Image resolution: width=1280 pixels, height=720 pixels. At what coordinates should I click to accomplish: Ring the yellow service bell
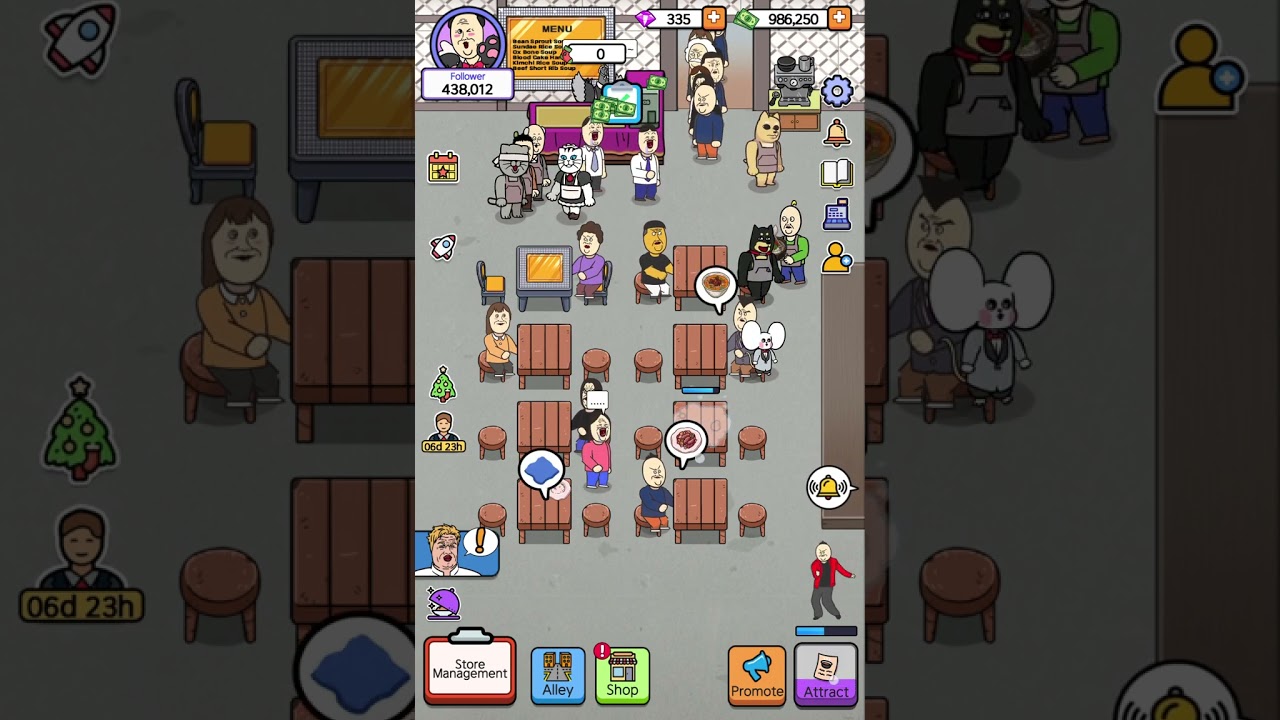pyautogui.click(x=829, y=488)
